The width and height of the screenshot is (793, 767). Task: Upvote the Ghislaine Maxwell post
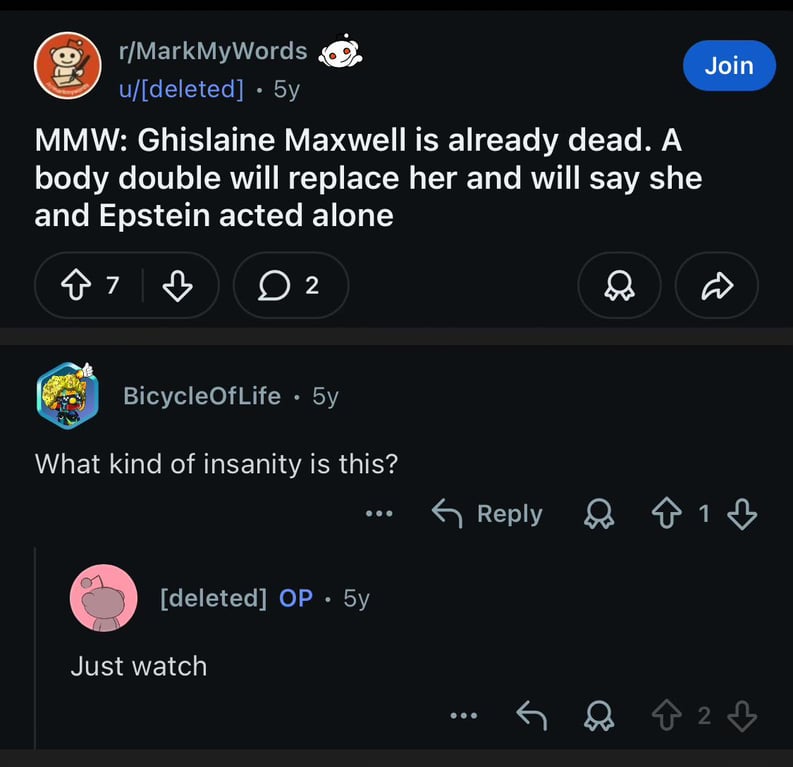click(76, 285)
